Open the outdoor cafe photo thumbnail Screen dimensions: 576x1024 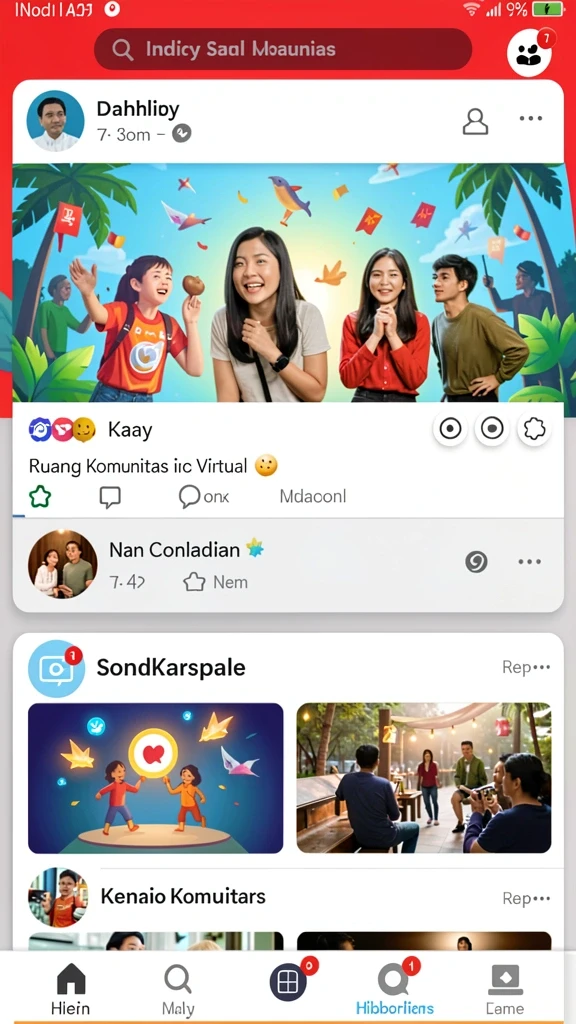coord(424,778)
